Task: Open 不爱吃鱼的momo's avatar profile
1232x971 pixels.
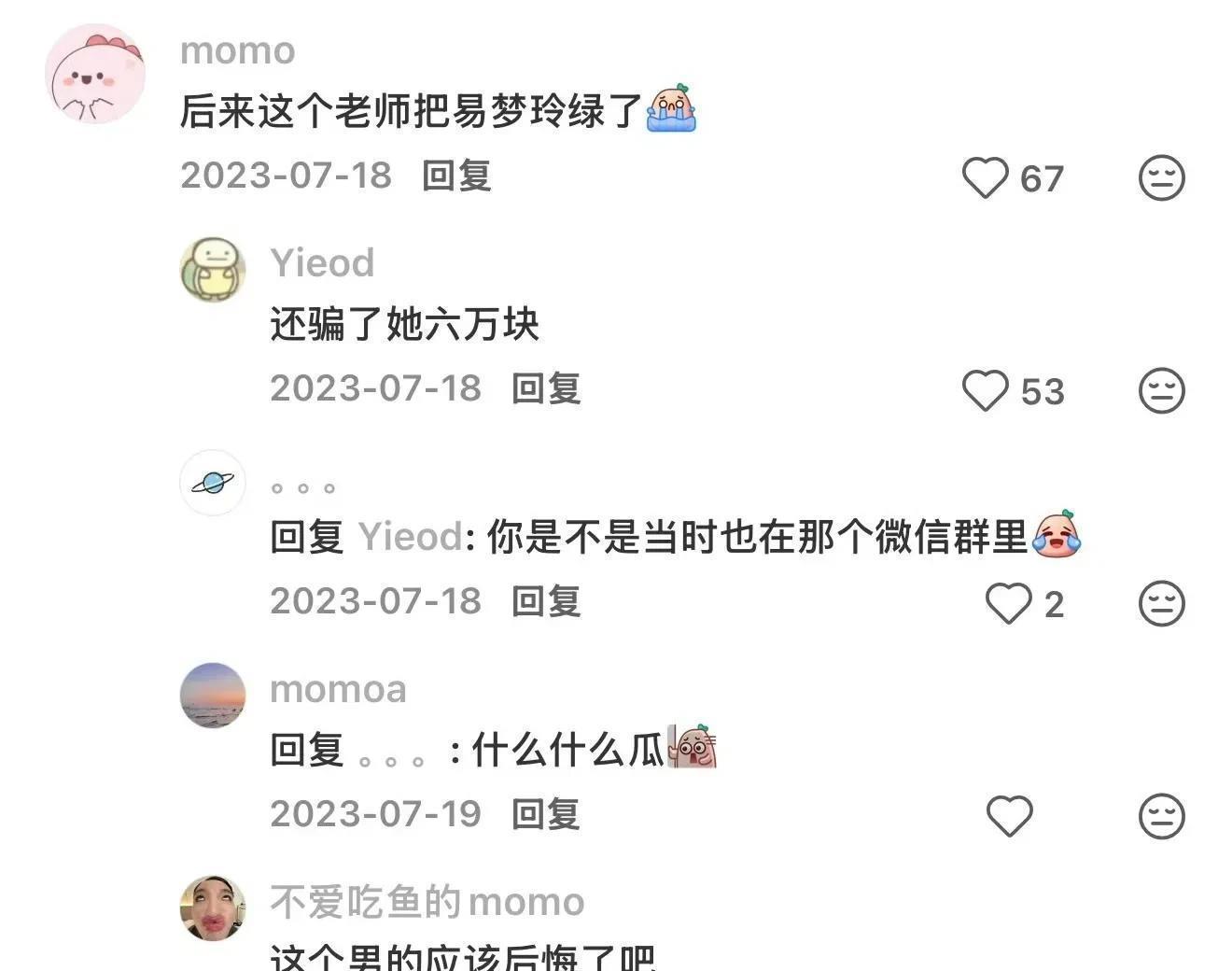Action: point(213,908)
